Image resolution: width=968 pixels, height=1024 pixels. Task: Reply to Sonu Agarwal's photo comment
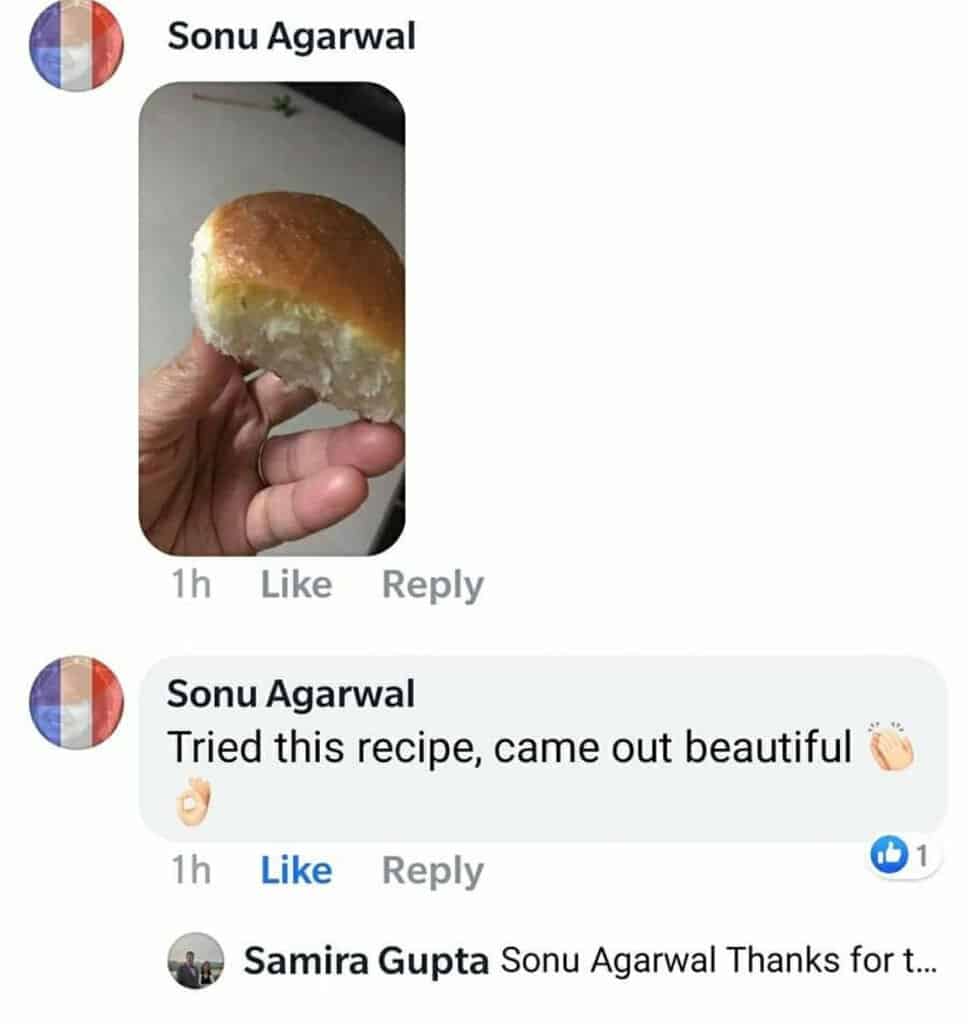432,585
